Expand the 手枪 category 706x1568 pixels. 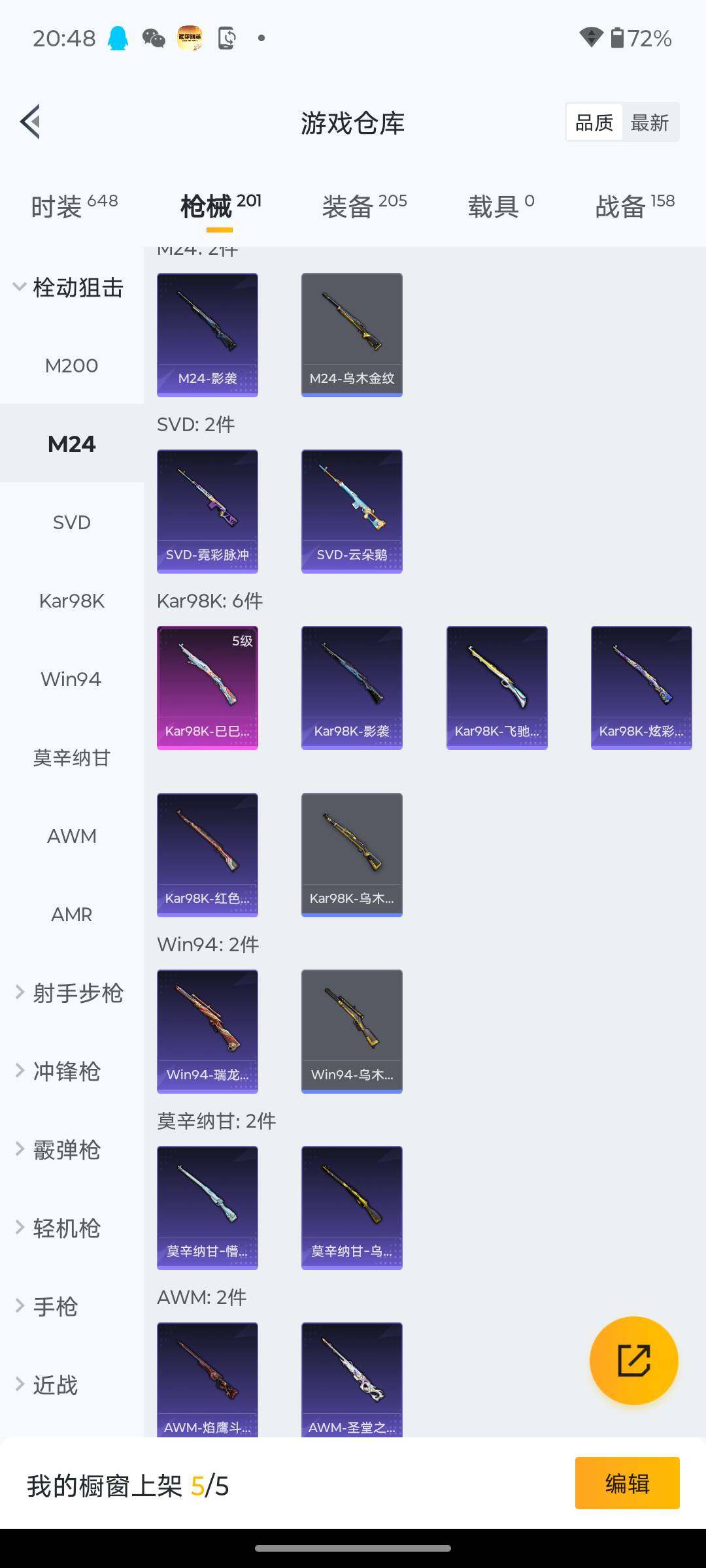[x=55, y=1307]
